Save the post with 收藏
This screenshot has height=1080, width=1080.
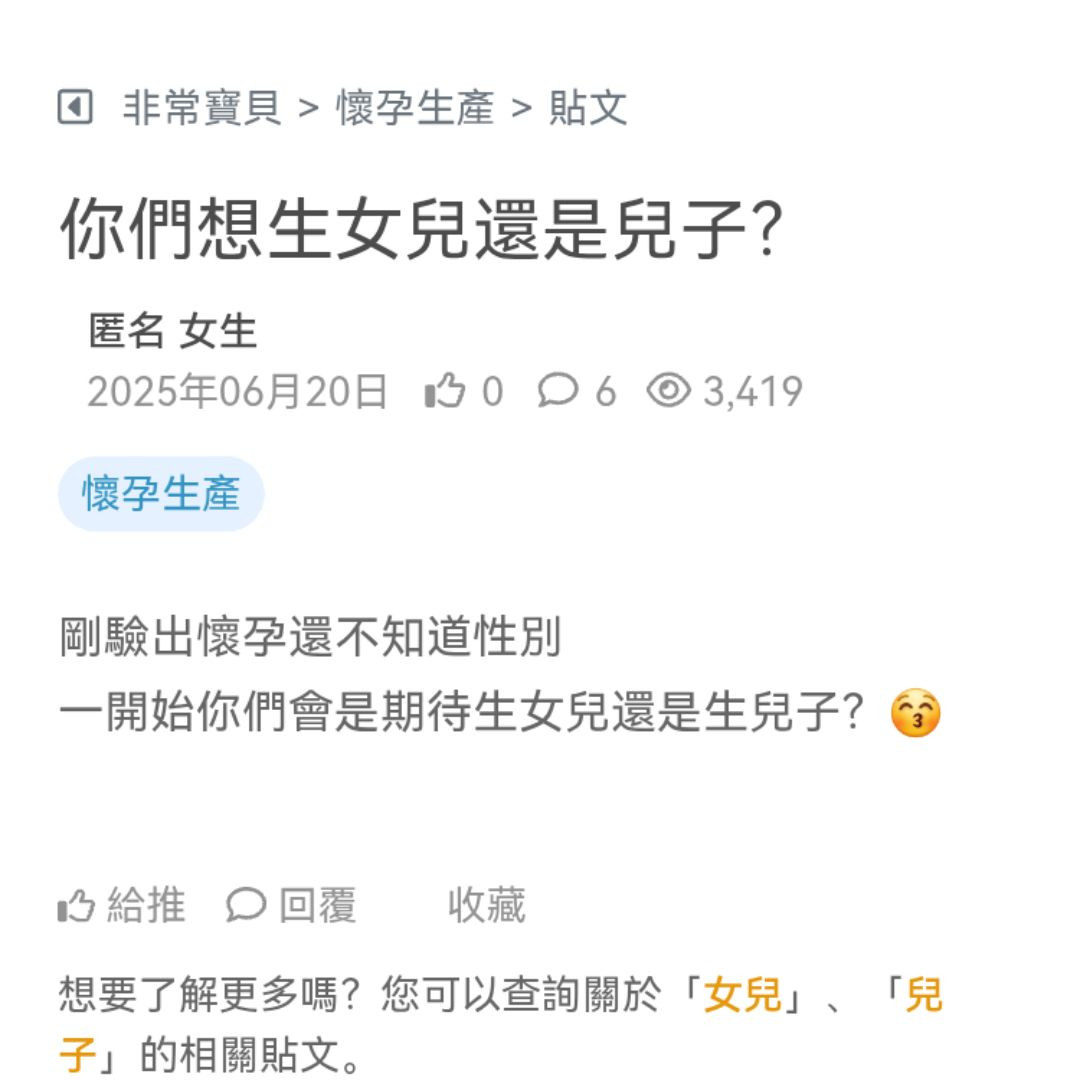pos(486,906)
